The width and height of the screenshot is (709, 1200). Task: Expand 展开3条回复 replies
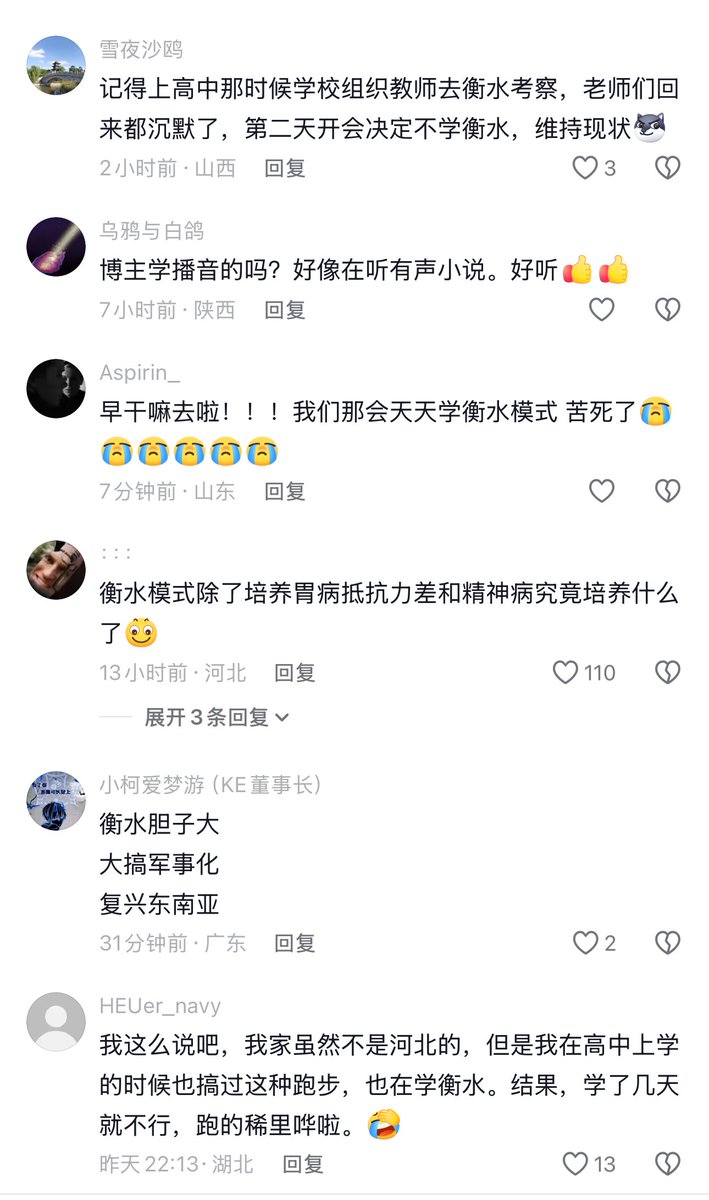(x=216, y=717)
